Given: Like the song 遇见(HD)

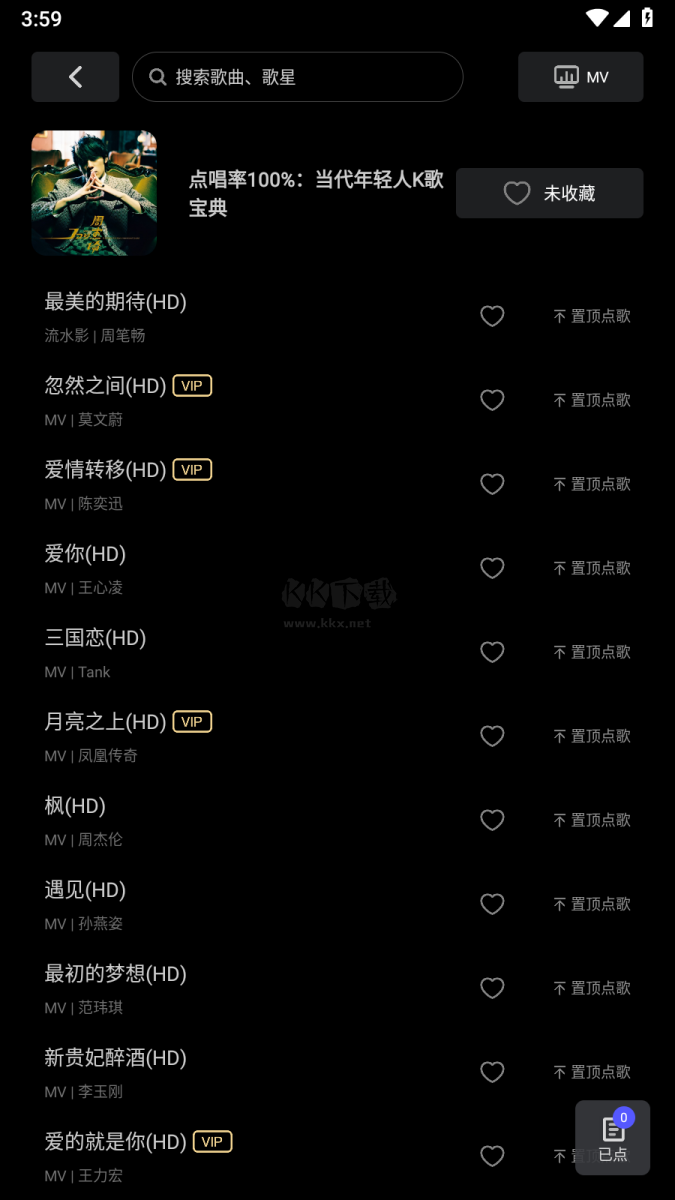Looking at the screenshot, I should pos(492,904).
